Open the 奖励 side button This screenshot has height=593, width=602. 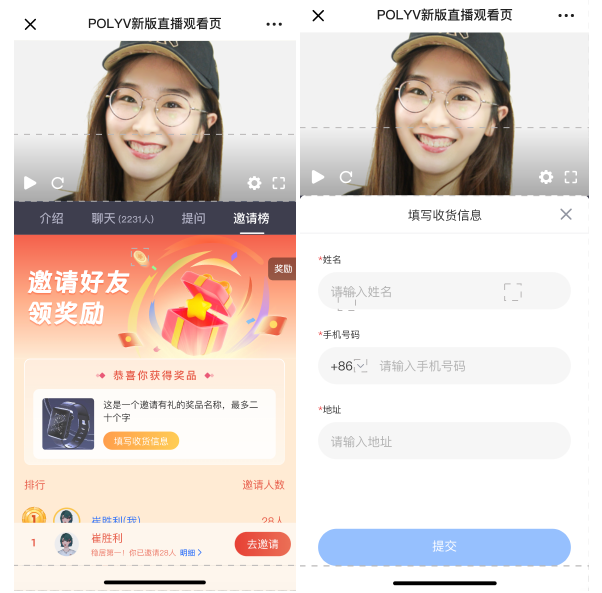pyautogui.click(x=283, y=269)
